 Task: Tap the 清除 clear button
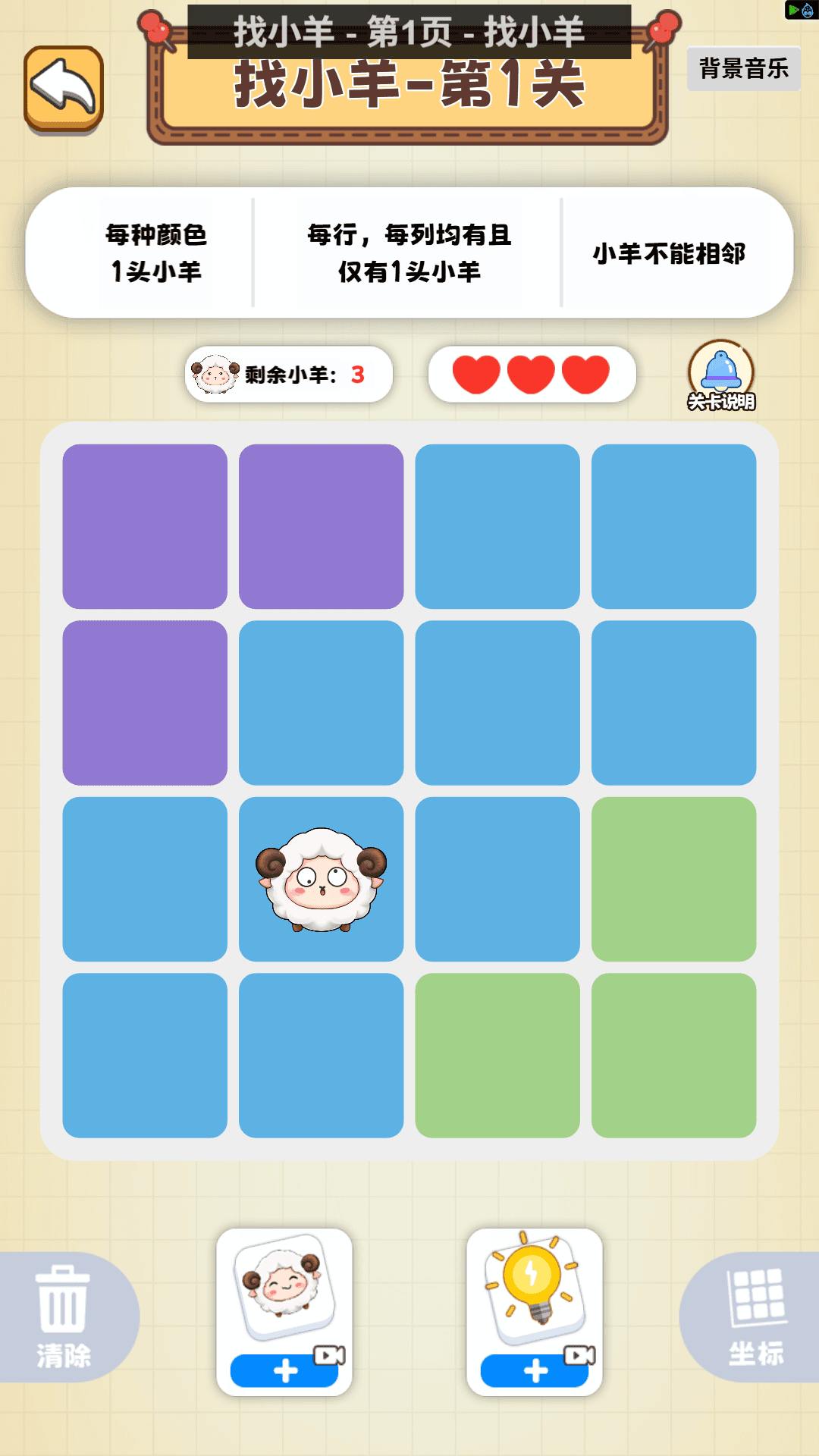point(64,1317)
